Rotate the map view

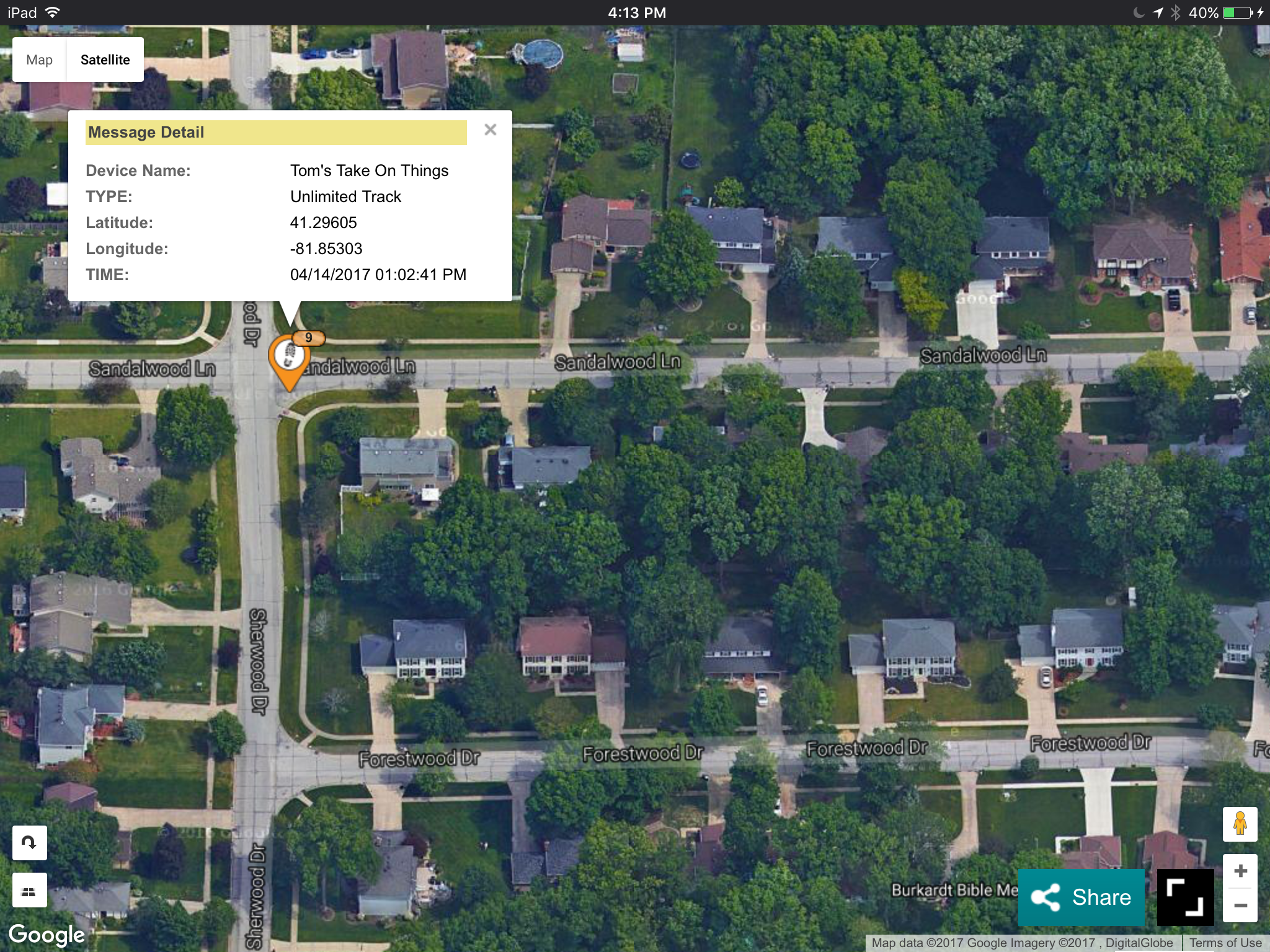[x=29, y=842]
